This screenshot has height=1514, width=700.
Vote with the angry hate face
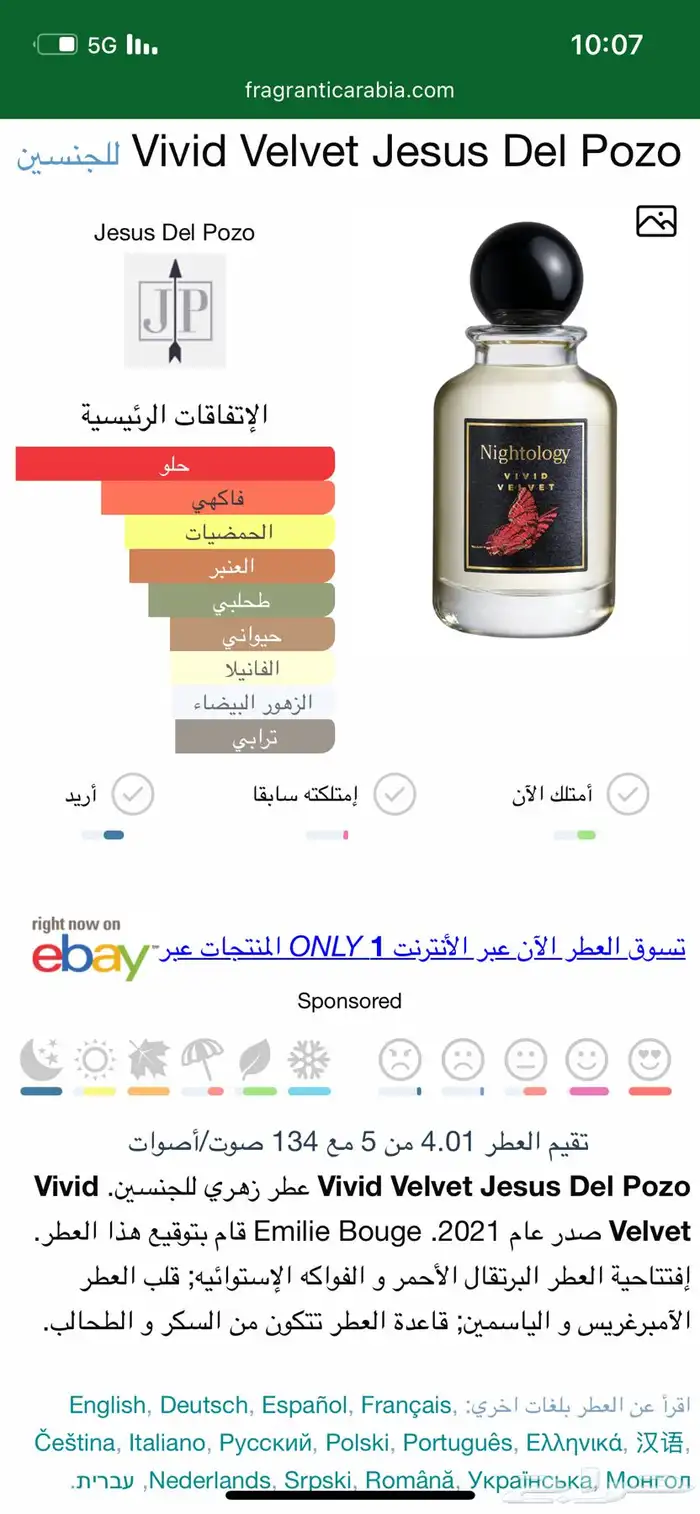[x=400, y=1059]
